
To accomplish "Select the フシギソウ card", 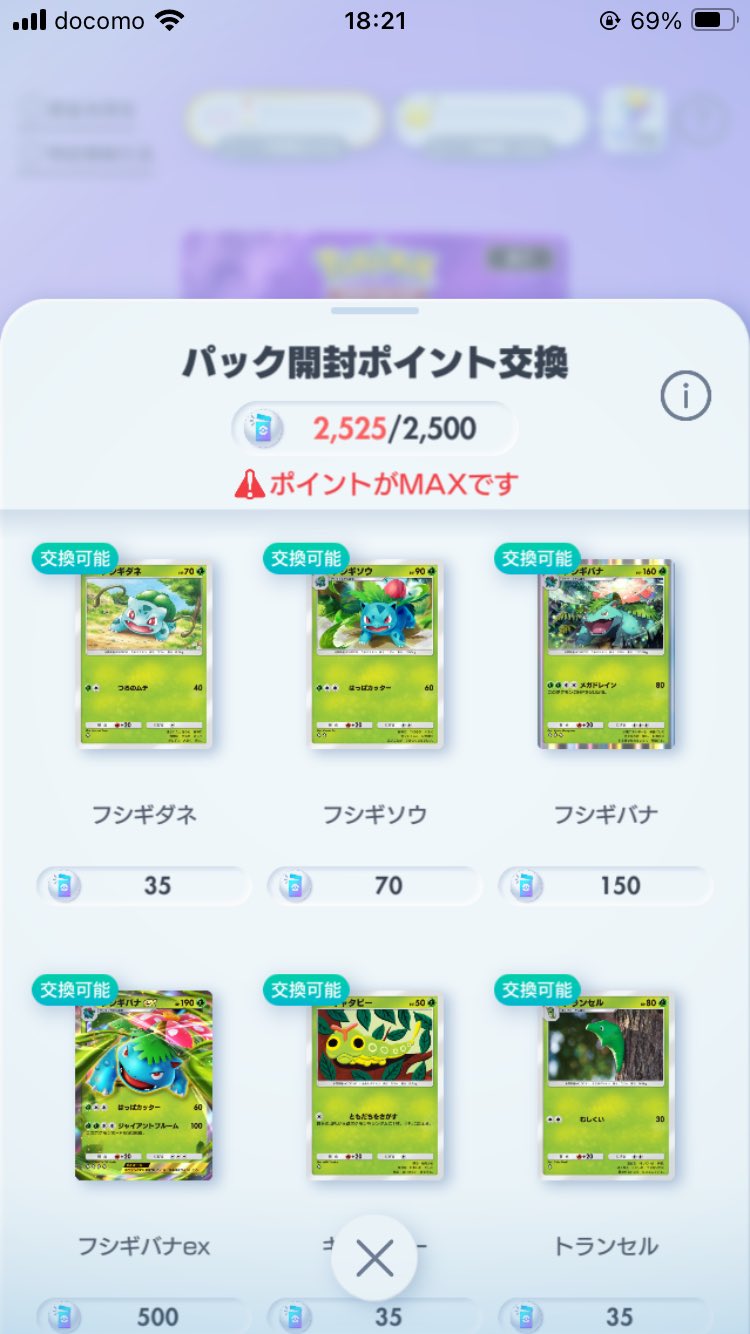I will coord(375,654).
